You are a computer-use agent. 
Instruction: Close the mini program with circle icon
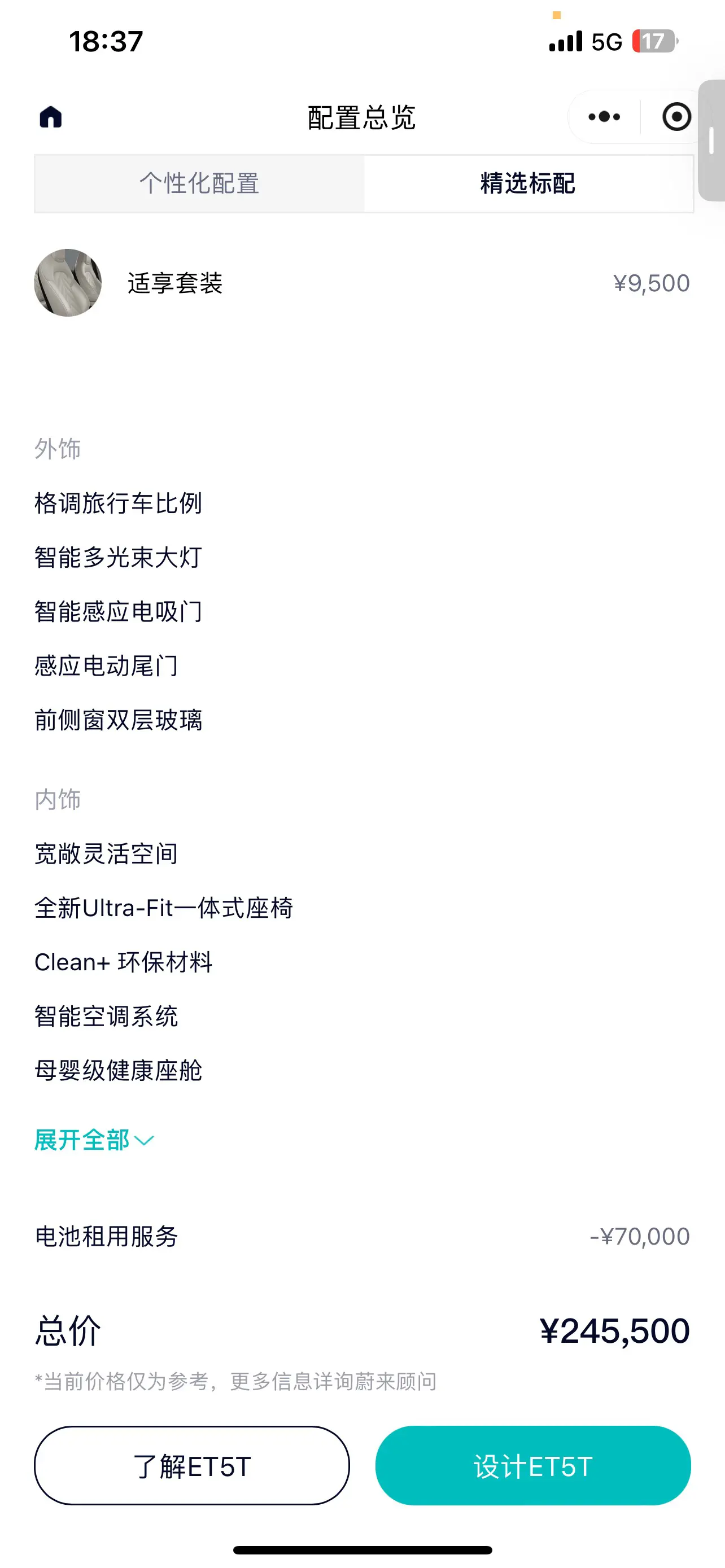point(676,117)
